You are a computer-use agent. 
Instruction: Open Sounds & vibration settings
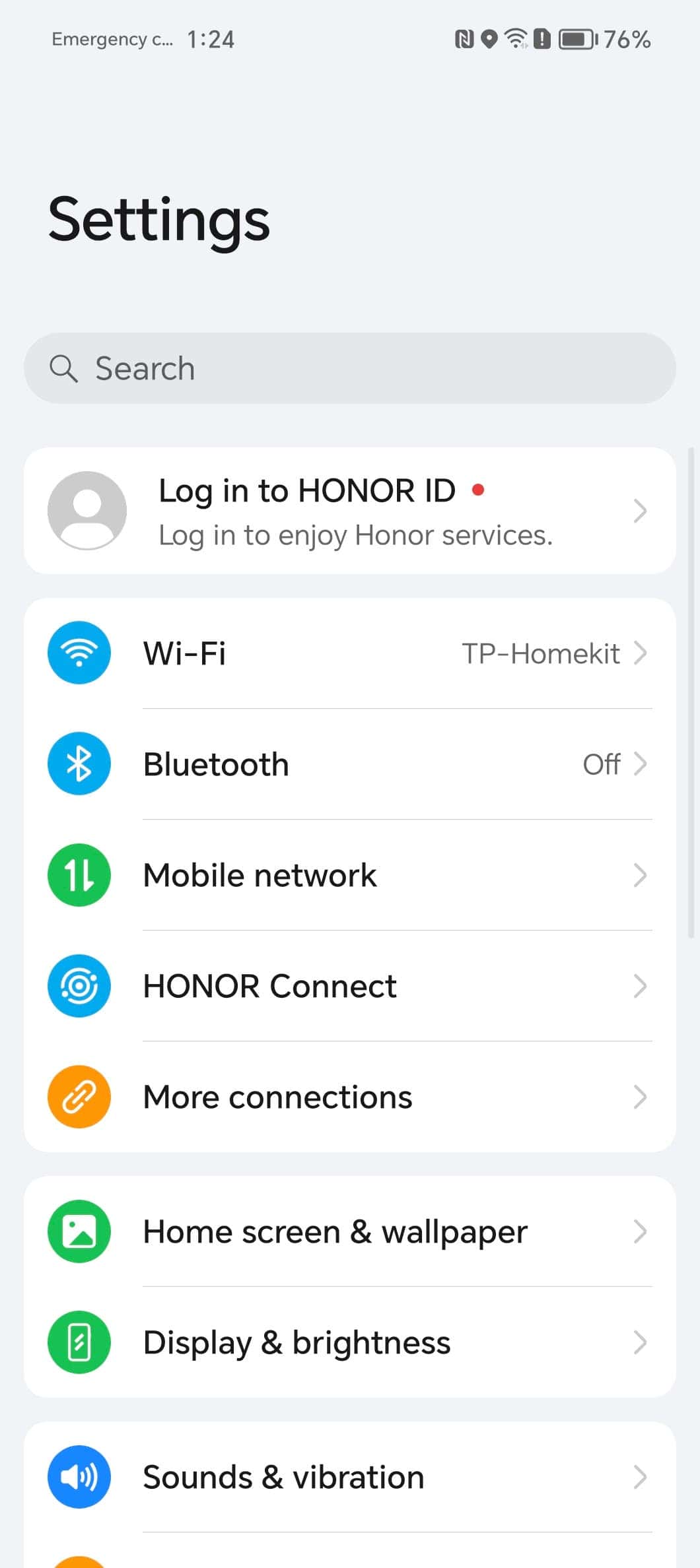click(350, 1477)
